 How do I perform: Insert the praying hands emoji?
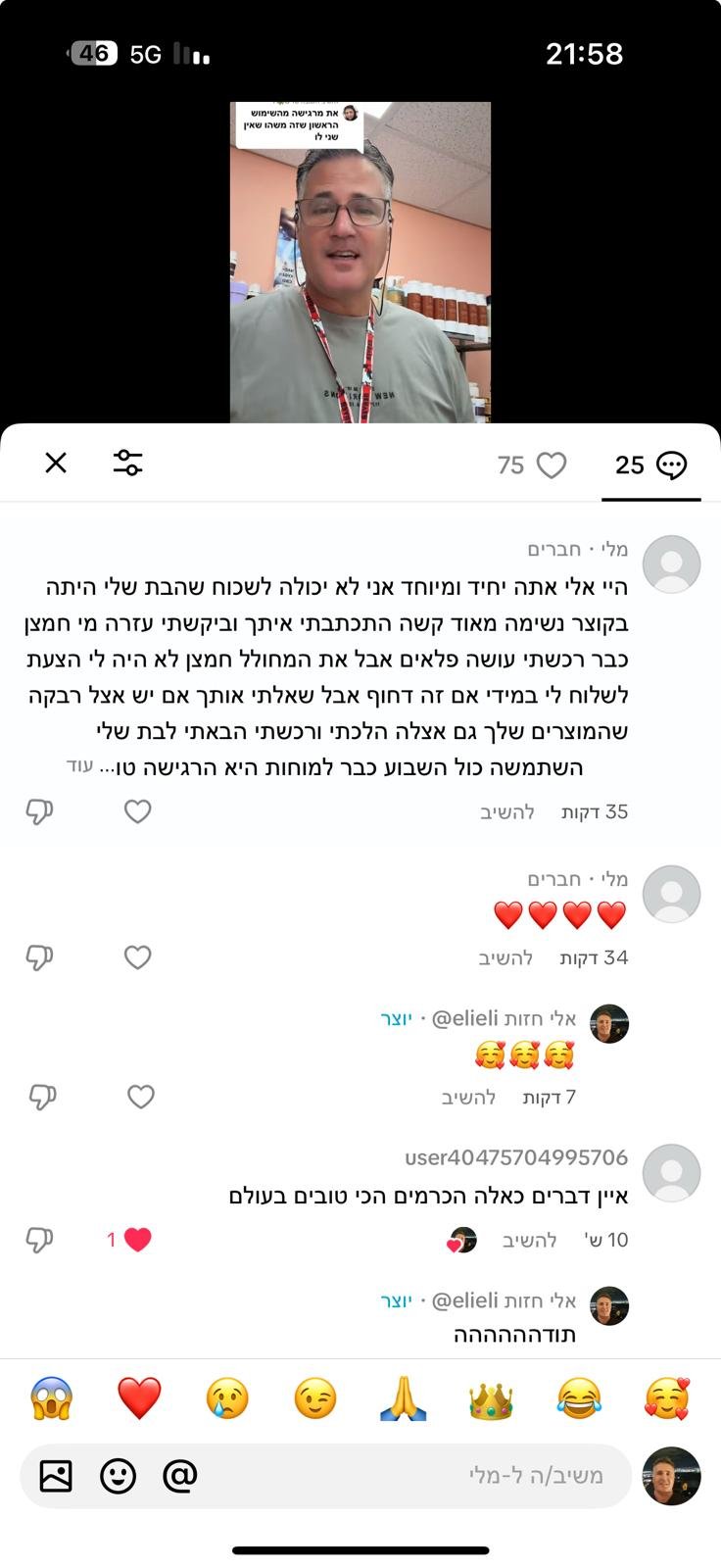[x=404, y=1398]
